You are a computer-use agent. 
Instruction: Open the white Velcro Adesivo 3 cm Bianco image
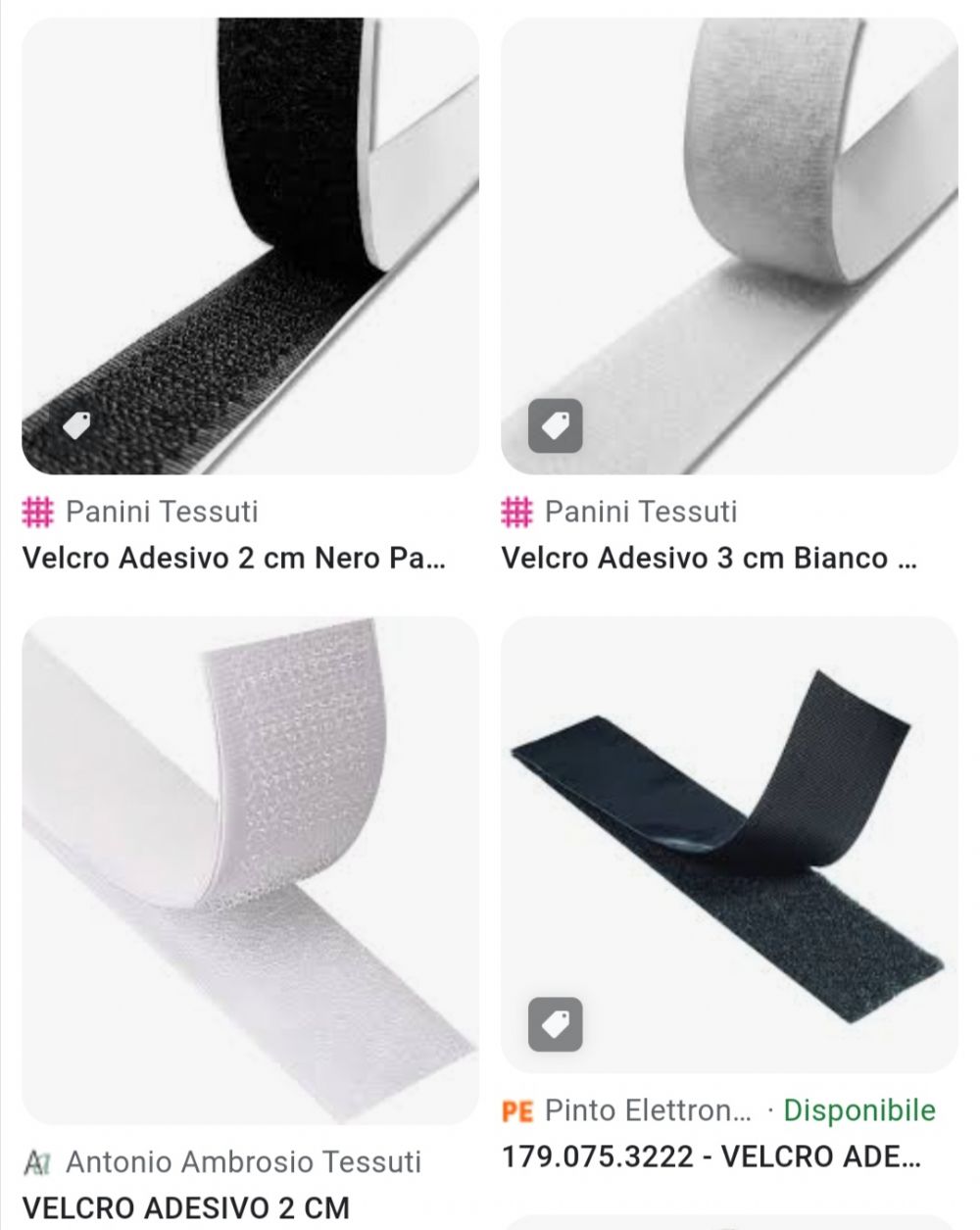(729, 245)
